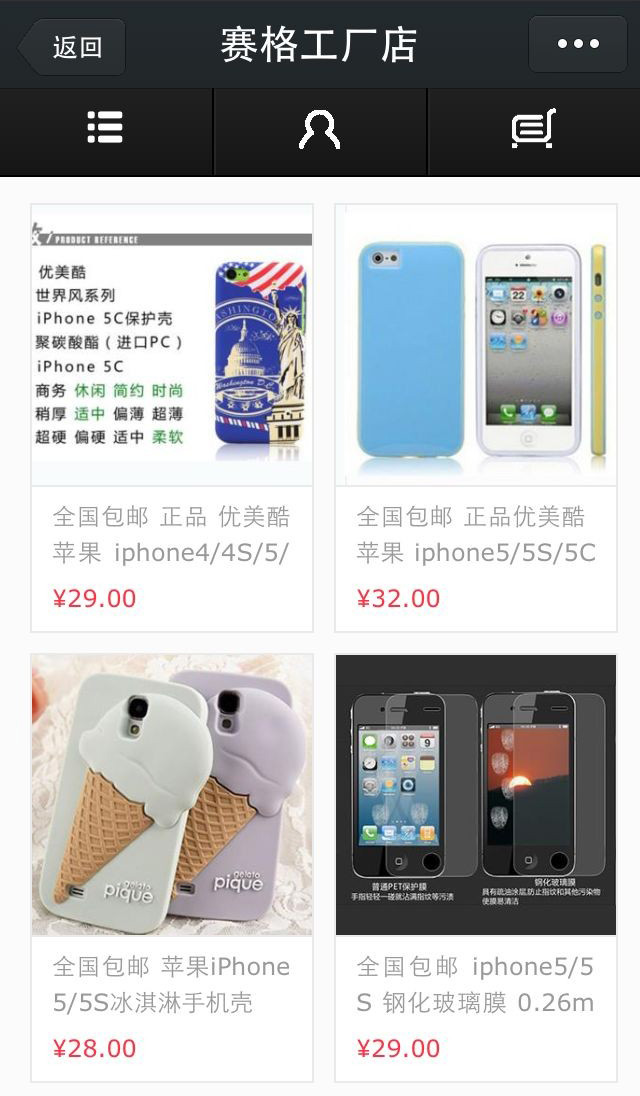Open the user profile icon

point(320,130)
